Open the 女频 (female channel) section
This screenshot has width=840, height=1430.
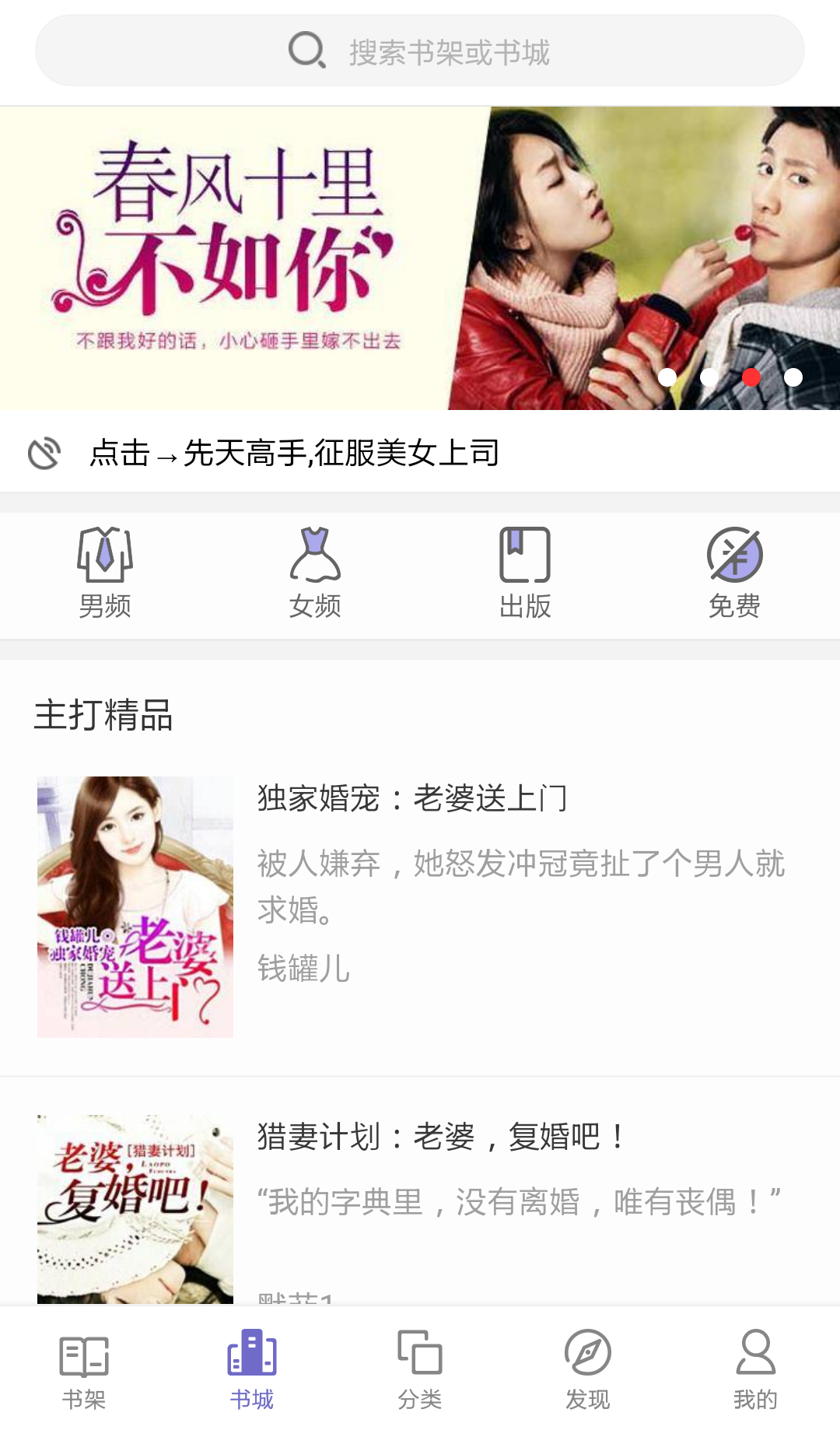(x=315, y=570)
